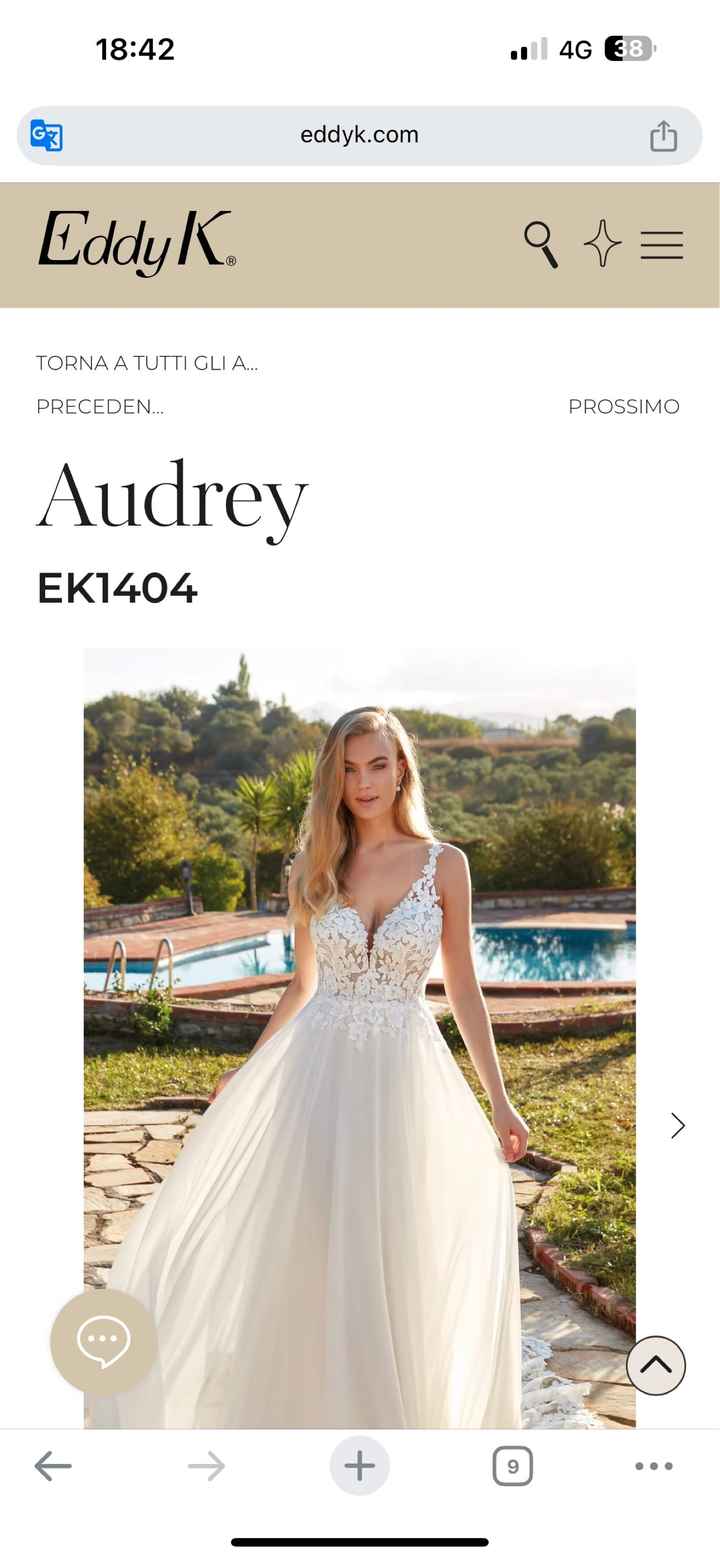This screenshot has height=1559, width=720.
Task: Open the browser's more options menu
Action: [653, 1466]
